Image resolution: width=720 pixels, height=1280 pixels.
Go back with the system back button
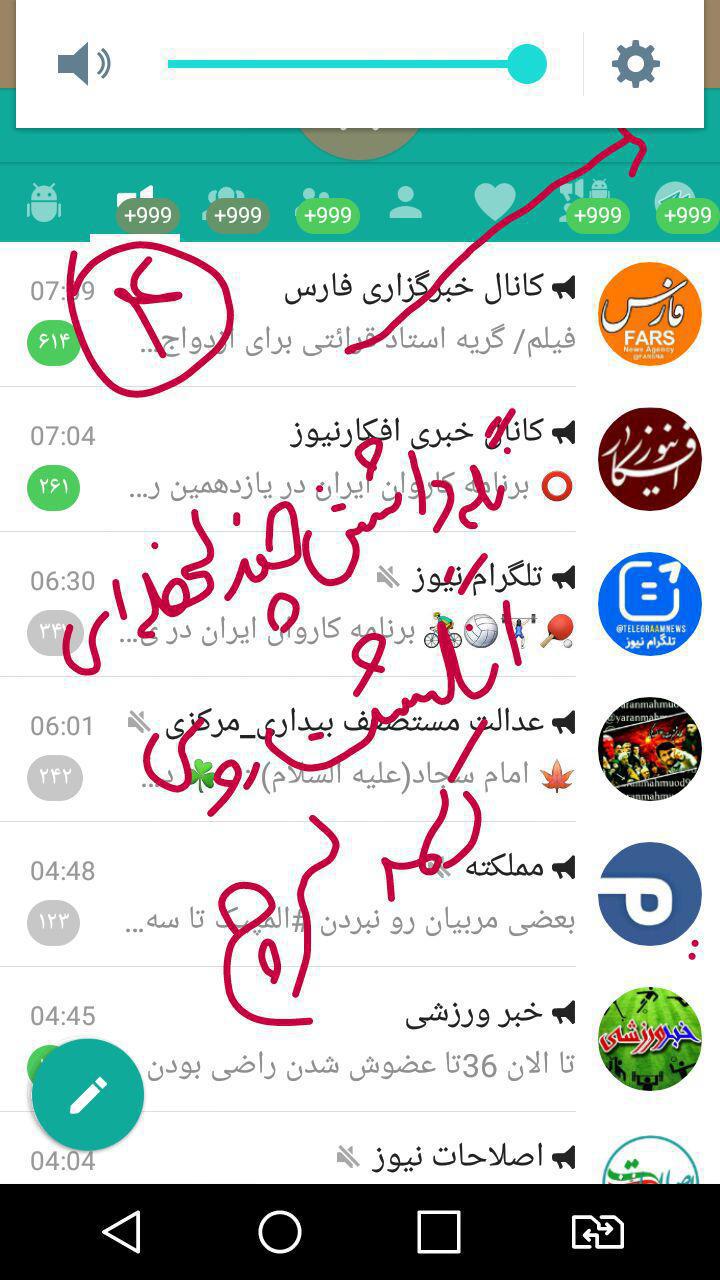click(x=123, y=1232)
